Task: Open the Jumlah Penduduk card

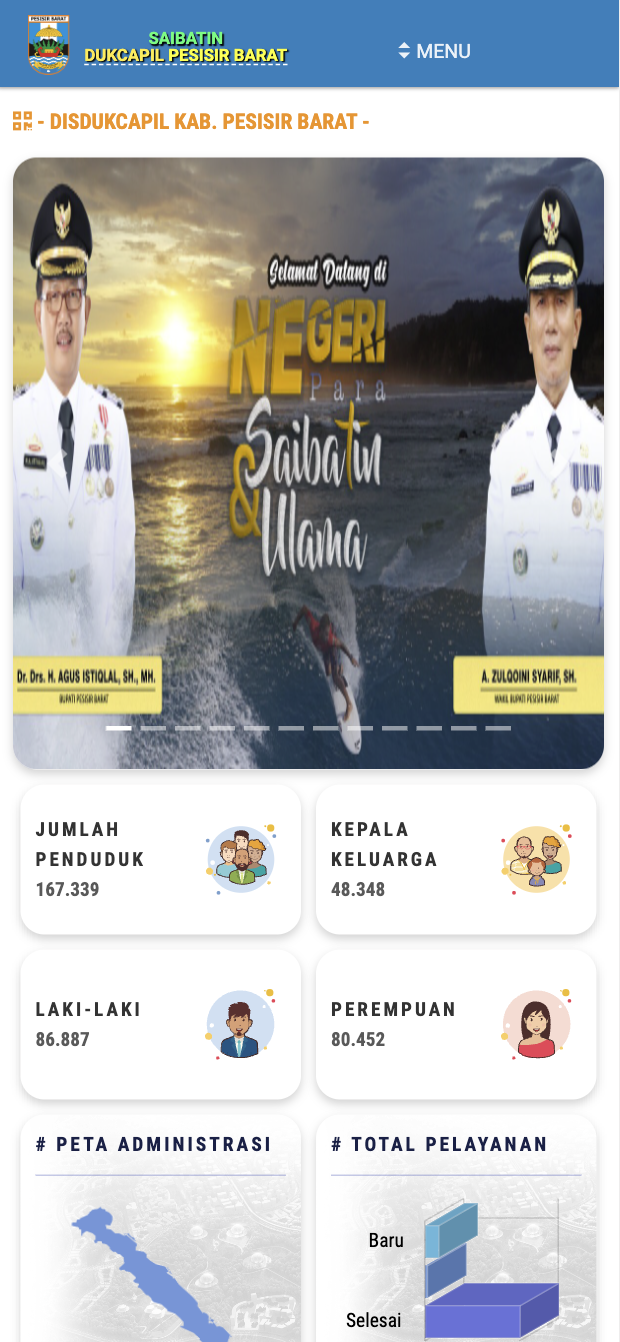Action: click(x=160, y=859)
